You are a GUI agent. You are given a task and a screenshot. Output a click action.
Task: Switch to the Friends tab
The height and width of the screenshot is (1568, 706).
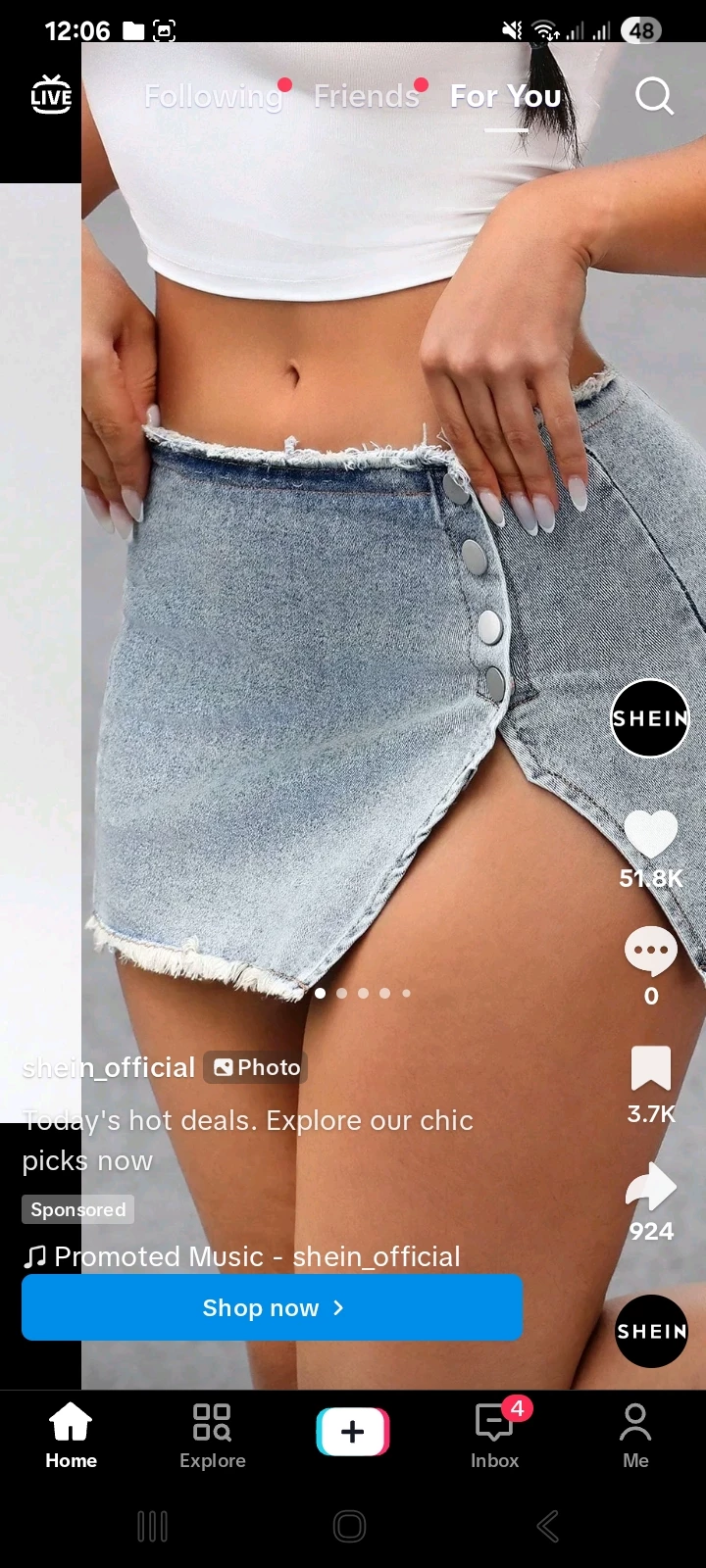(366, 96)
